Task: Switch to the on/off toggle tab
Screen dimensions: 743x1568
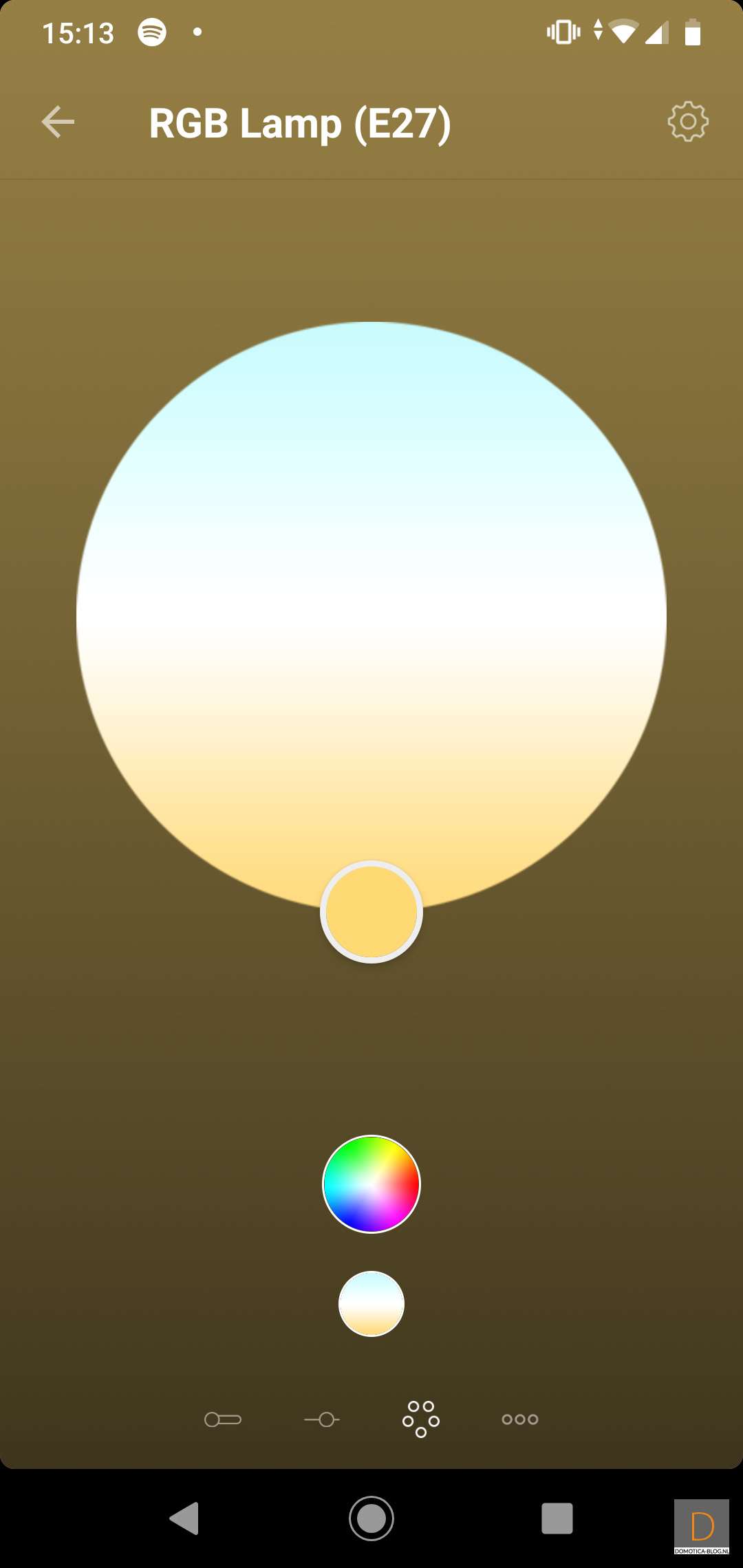Action: pos(223,1419)
